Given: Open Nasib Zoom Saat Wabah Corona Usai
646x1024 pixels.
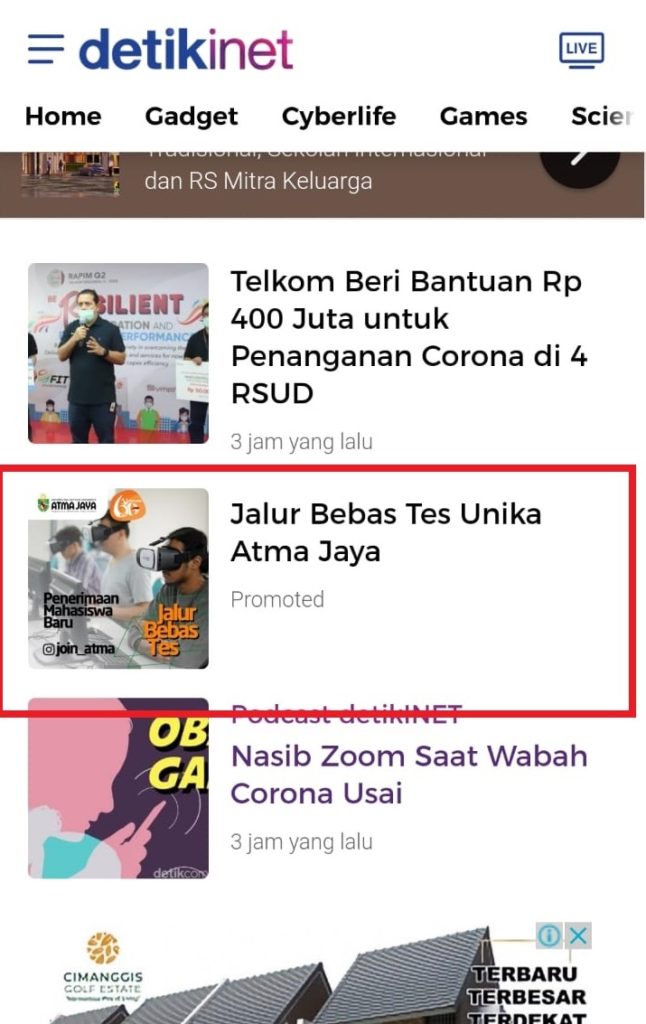Looking at the screenshot, I should [x=408, y=774].
